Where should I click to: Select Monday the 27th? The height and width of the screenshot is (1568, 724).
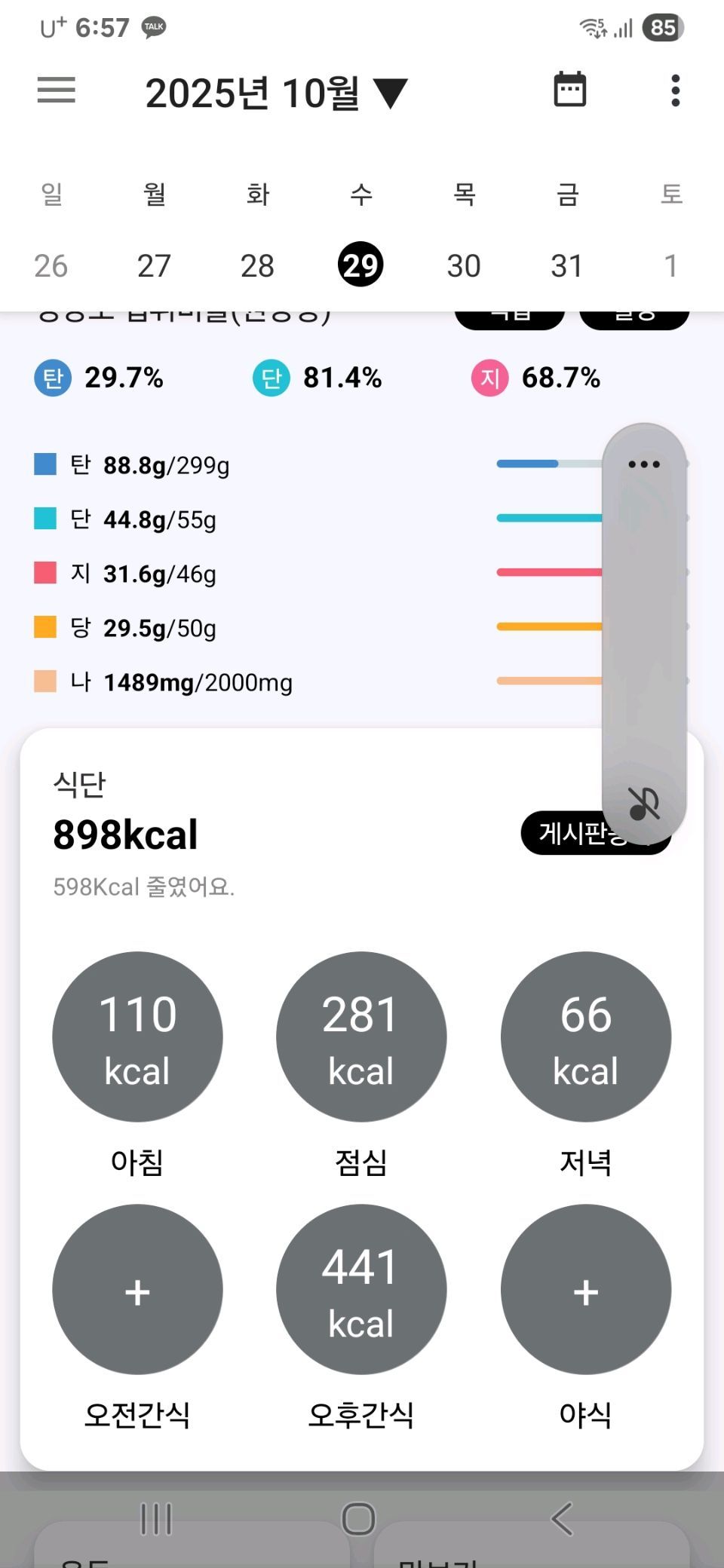(154, 265)
